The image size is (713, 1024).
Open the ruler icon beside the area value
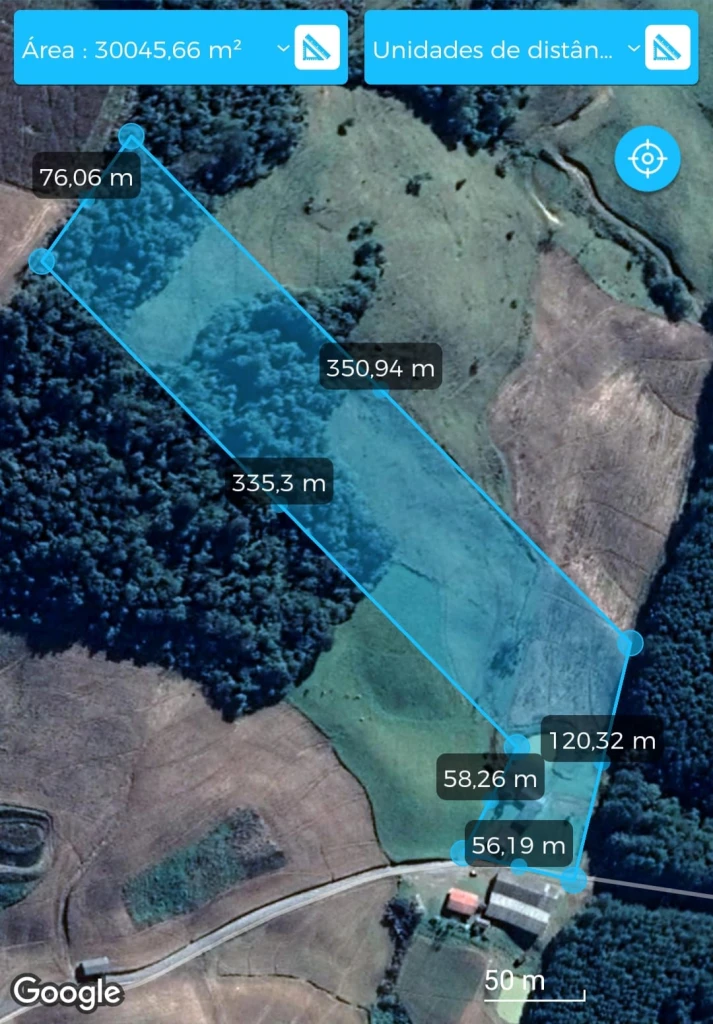[x=317, y=48]
